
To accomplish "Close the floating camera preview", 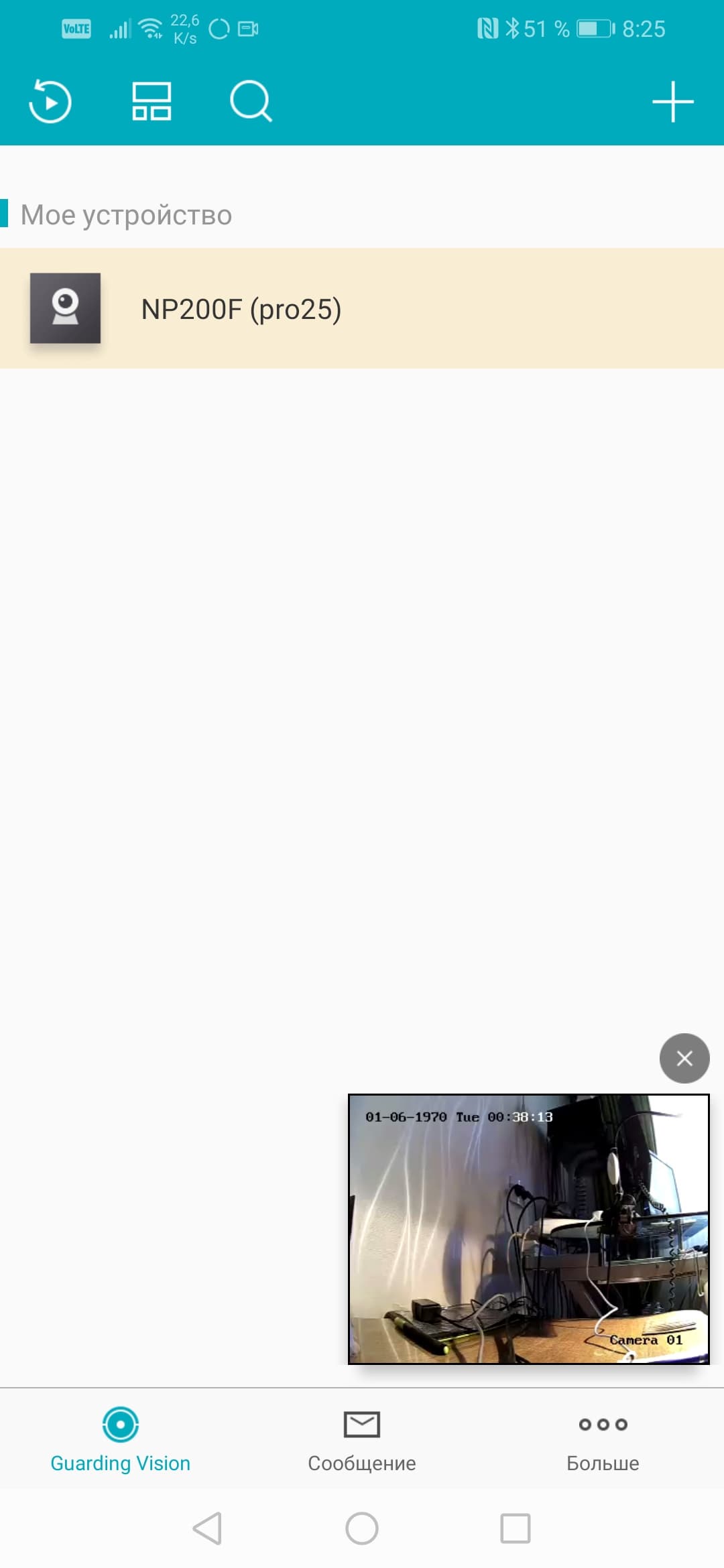I will [684, 1059].
